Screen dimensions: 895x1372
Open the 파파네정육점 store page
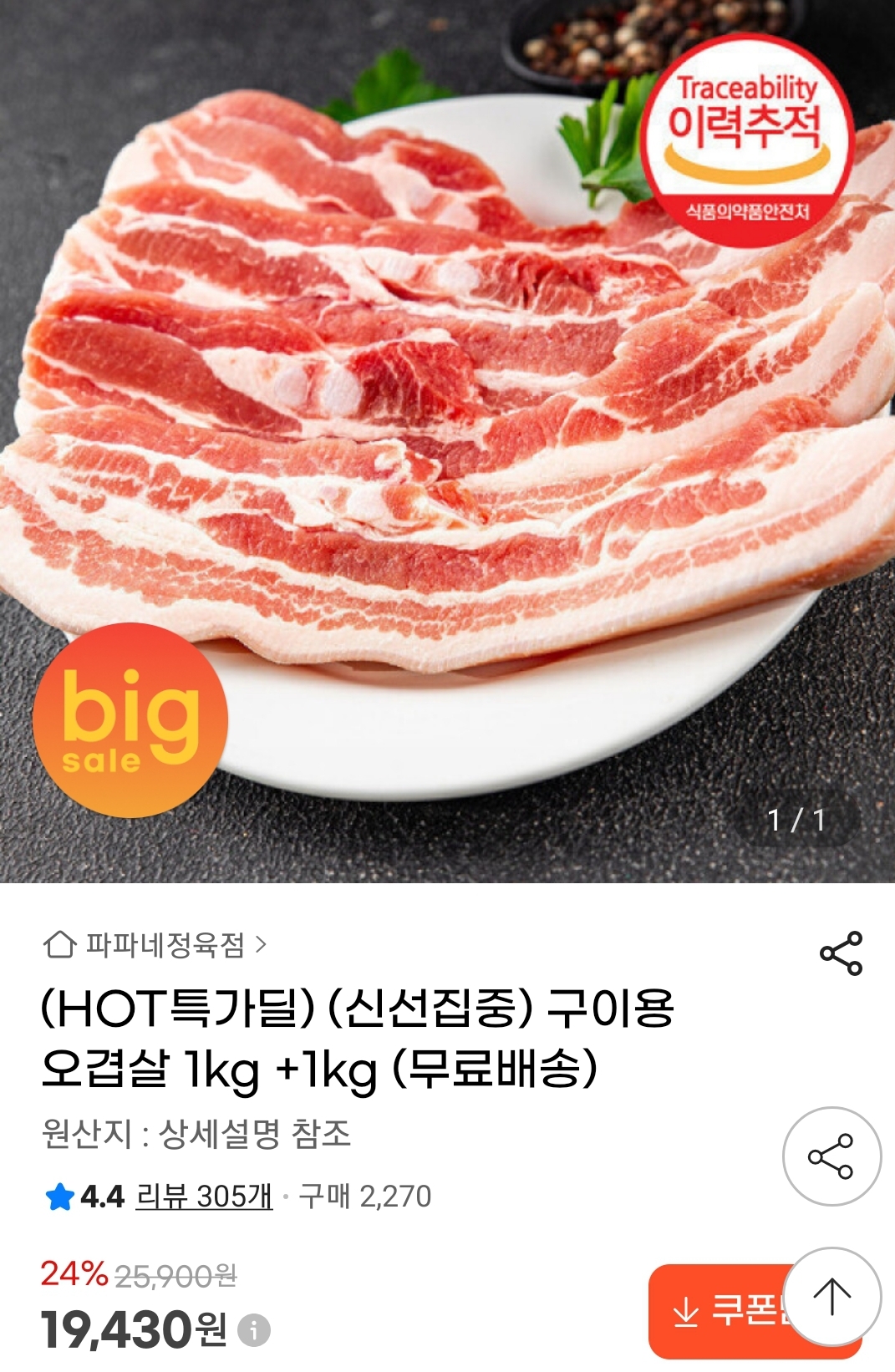tap(155, 945)
